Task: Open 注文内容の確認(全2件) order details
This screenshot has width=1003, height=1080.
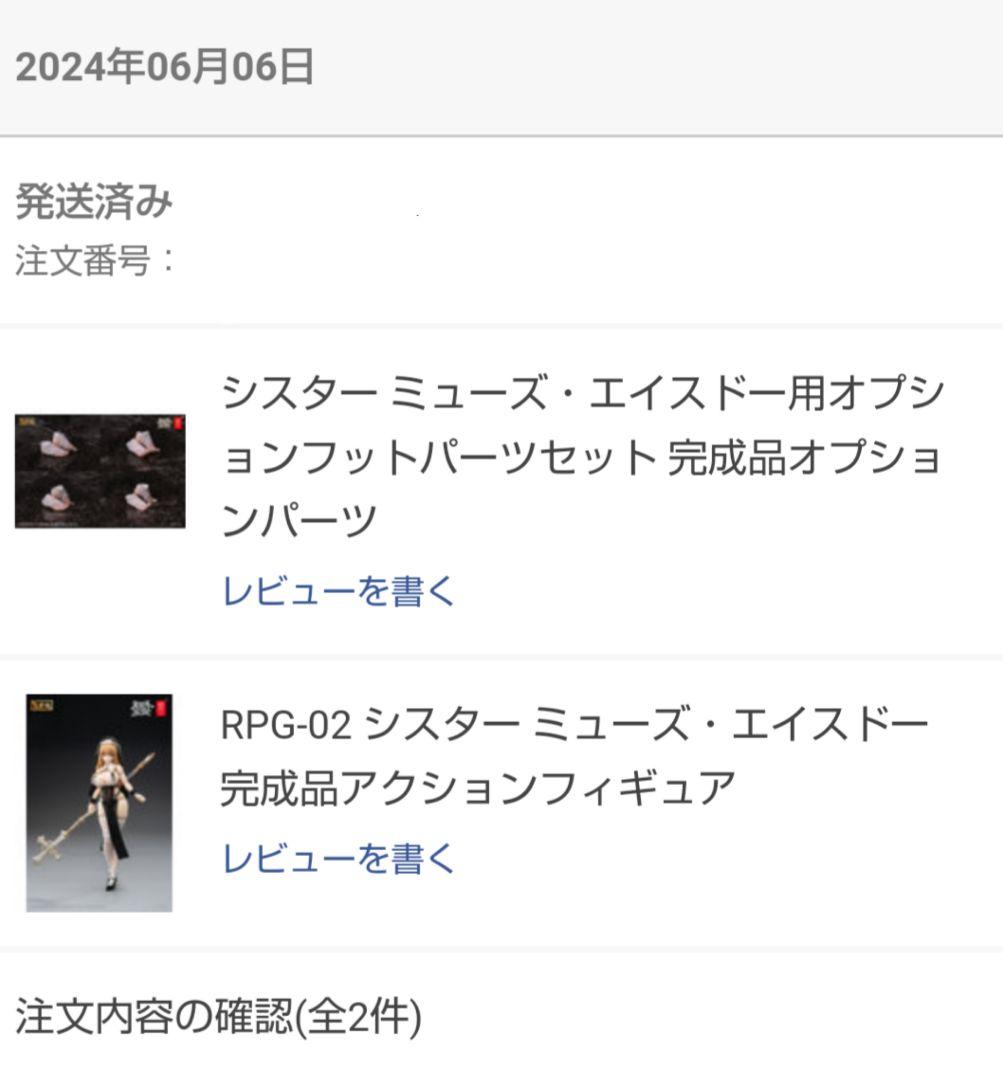Action: 219,1018
